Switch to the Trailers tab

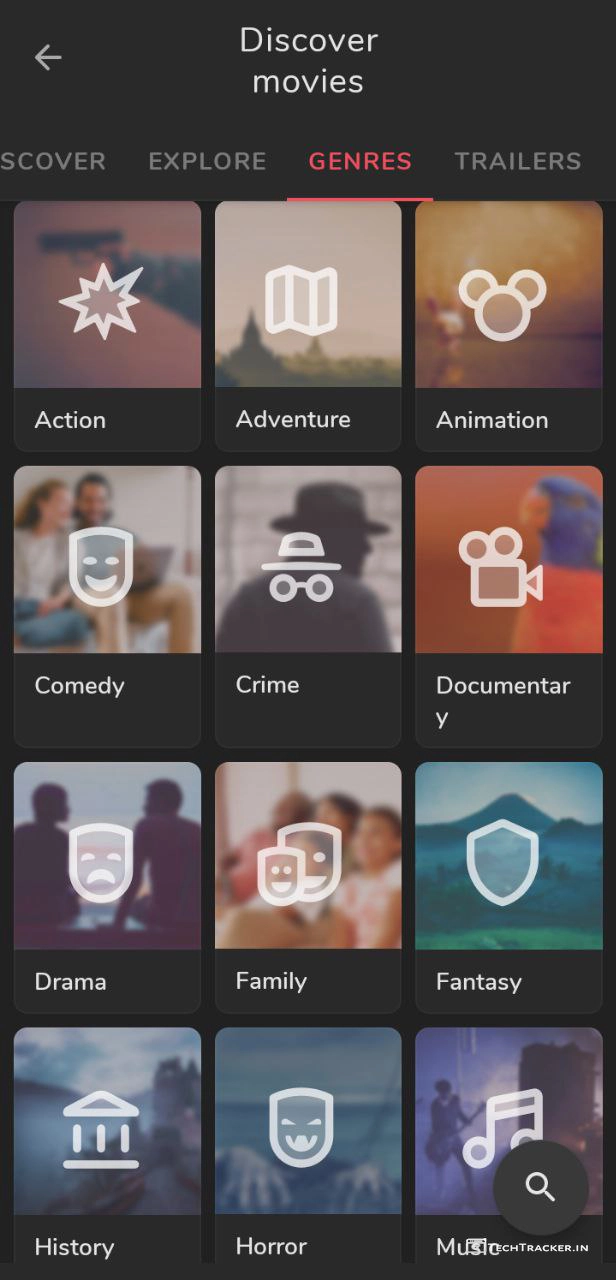click(x=517, y=161)
